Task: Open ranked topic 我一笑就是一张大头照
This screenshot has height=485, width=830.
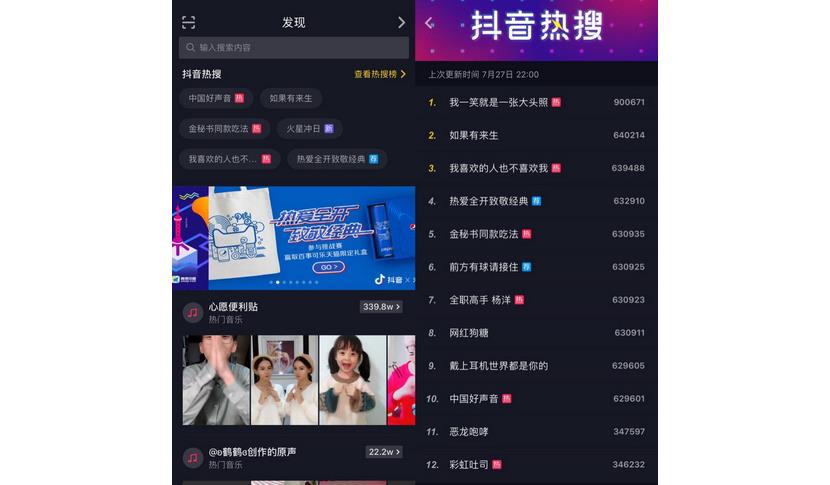Action: 498,102
